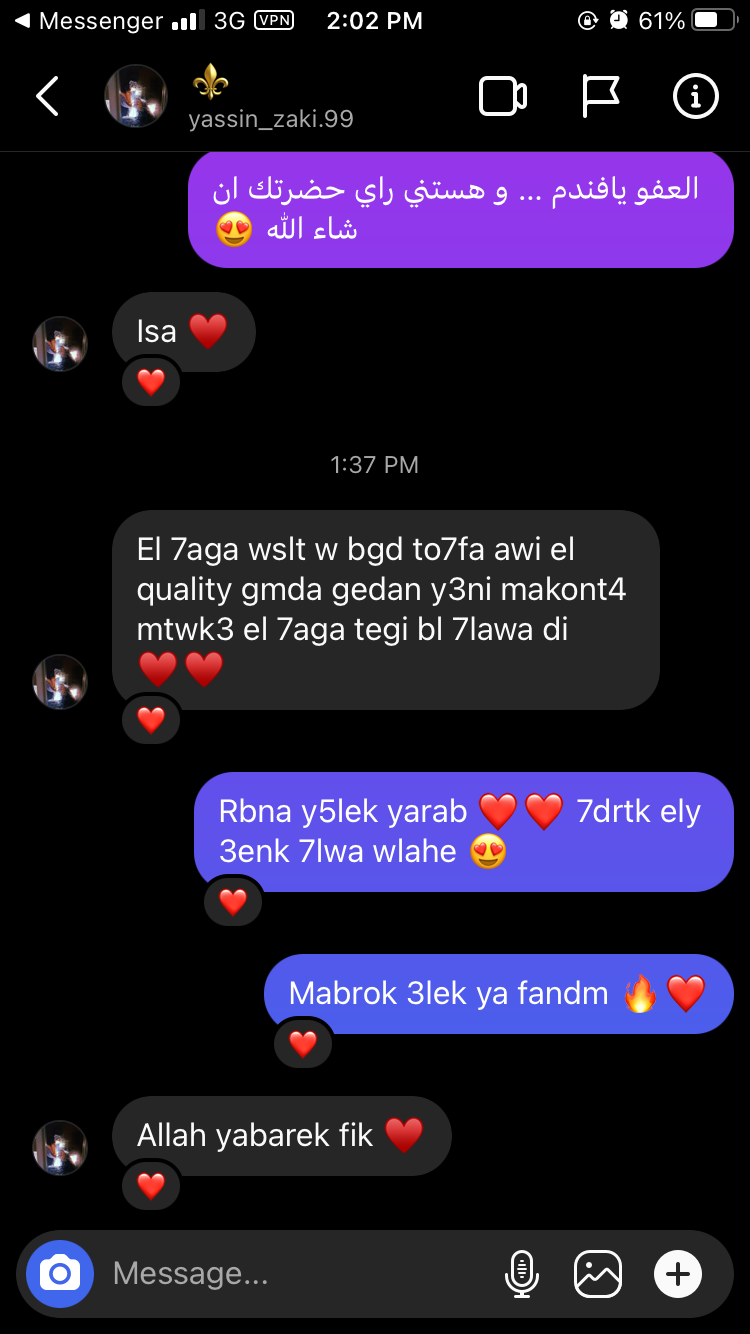
Task: Tap the avatar beside 'Isa' message
Action: [x=60, y=344]
